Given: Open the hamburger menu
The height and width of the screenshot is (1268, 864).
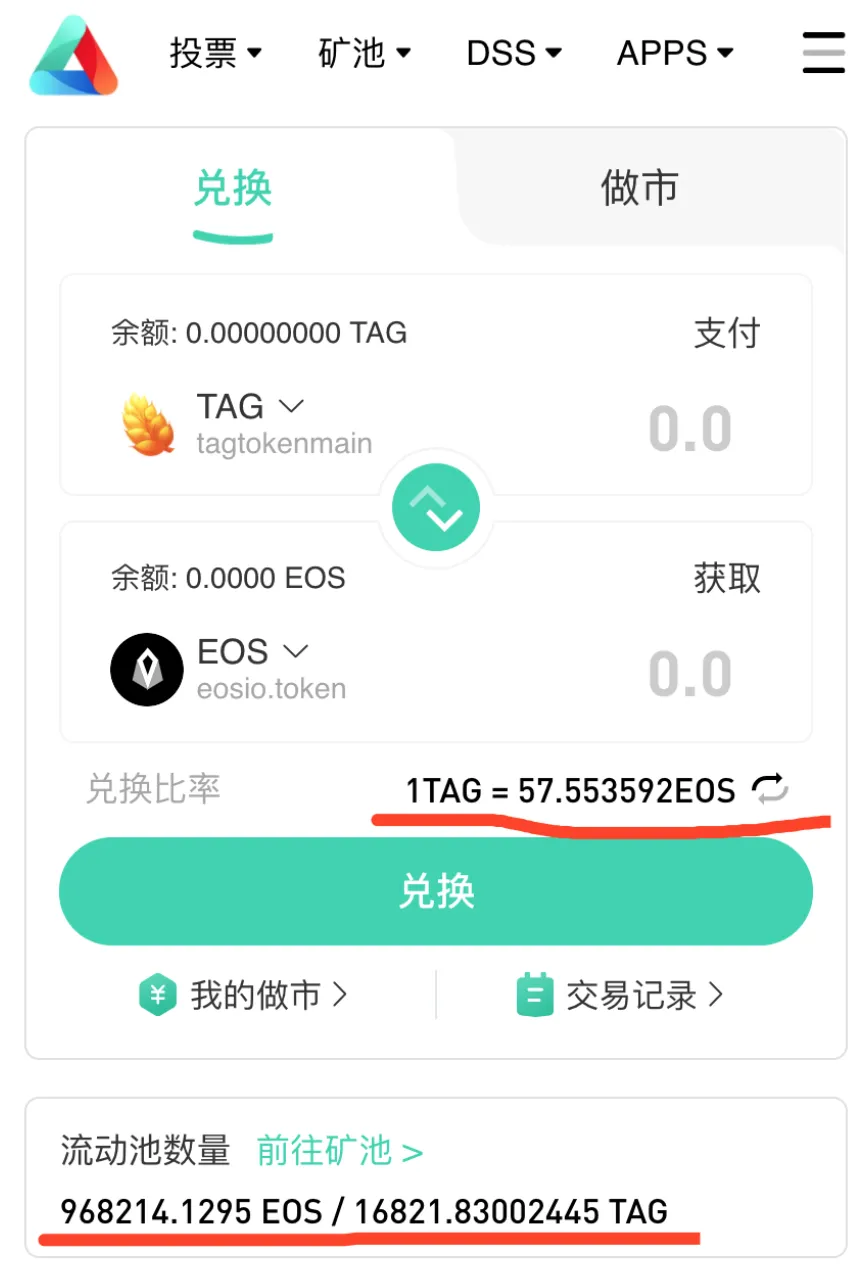Looking at the screenshot, I should pyautogui.click(x=824, y=54).
